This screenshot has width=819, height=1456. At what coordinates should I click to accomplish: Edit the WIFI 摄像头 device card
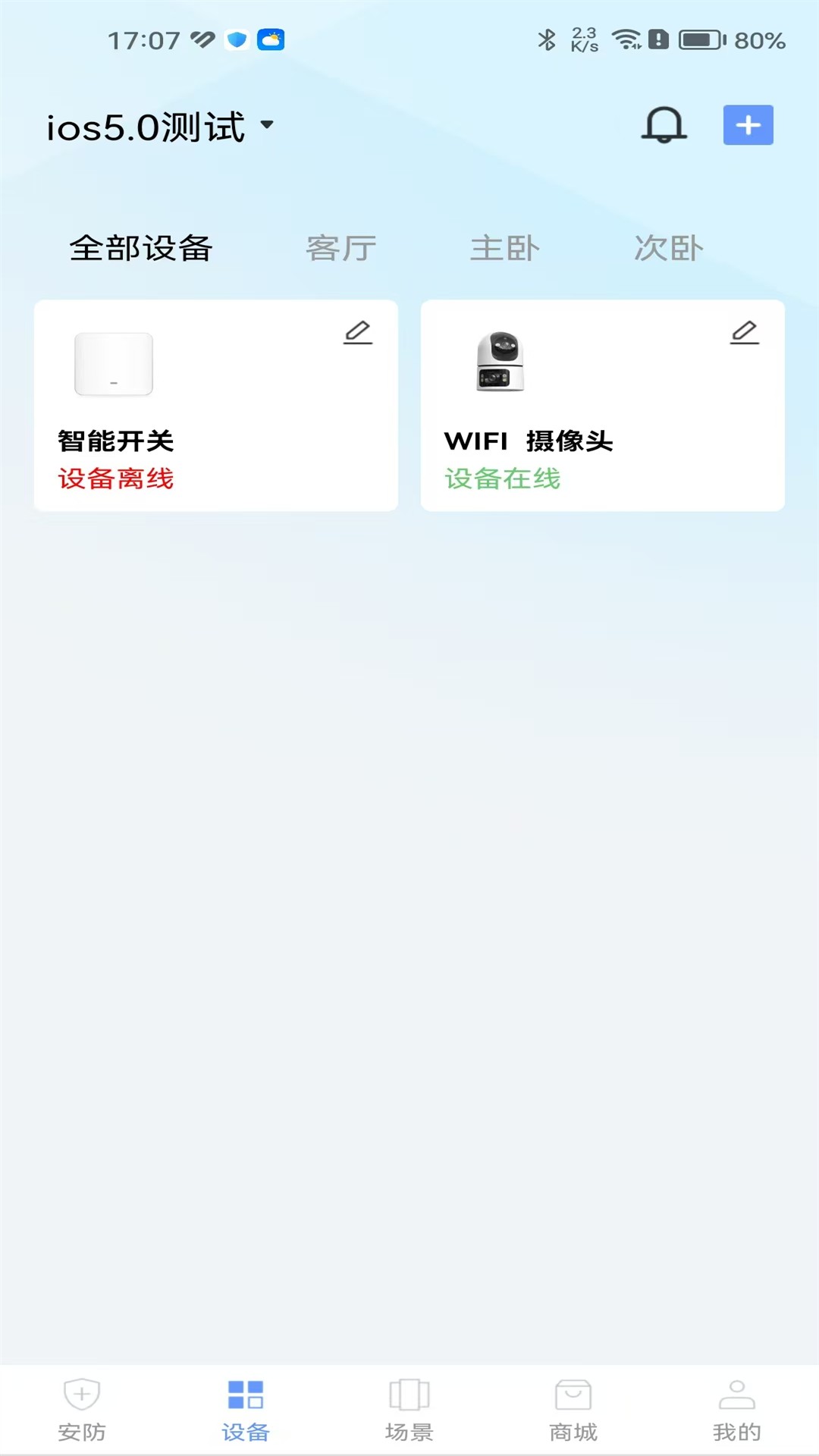744,334
